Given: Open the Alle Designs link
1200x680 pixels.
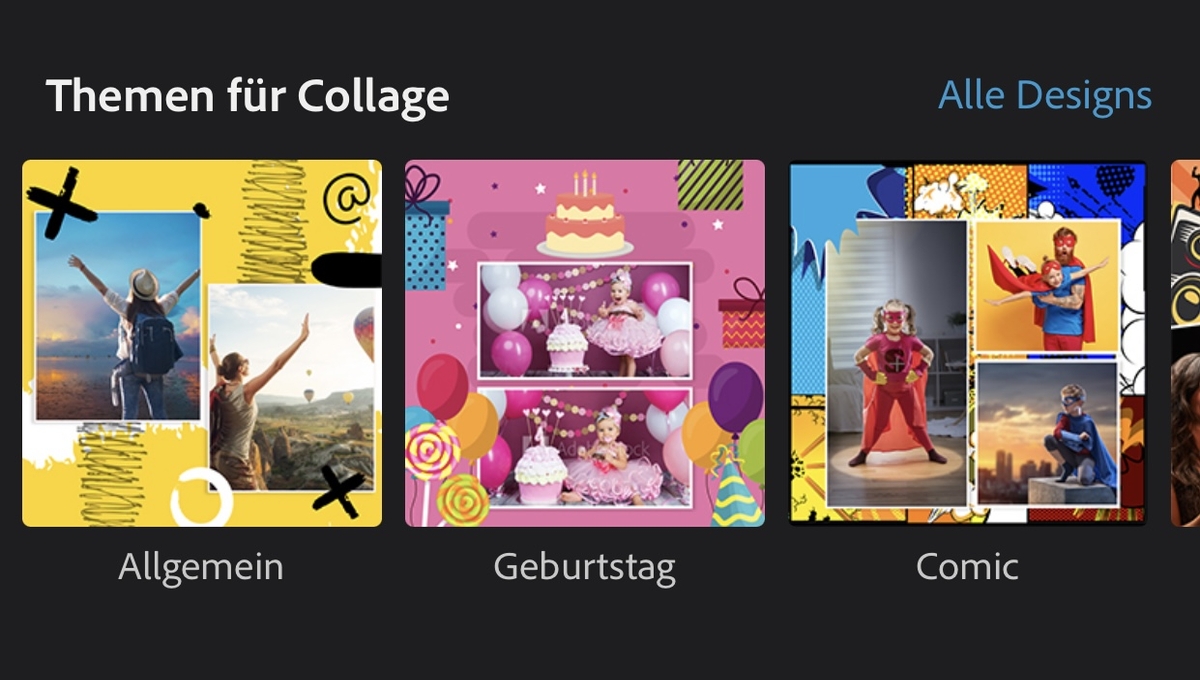Looking at the screenshot, I should 1044,96.
